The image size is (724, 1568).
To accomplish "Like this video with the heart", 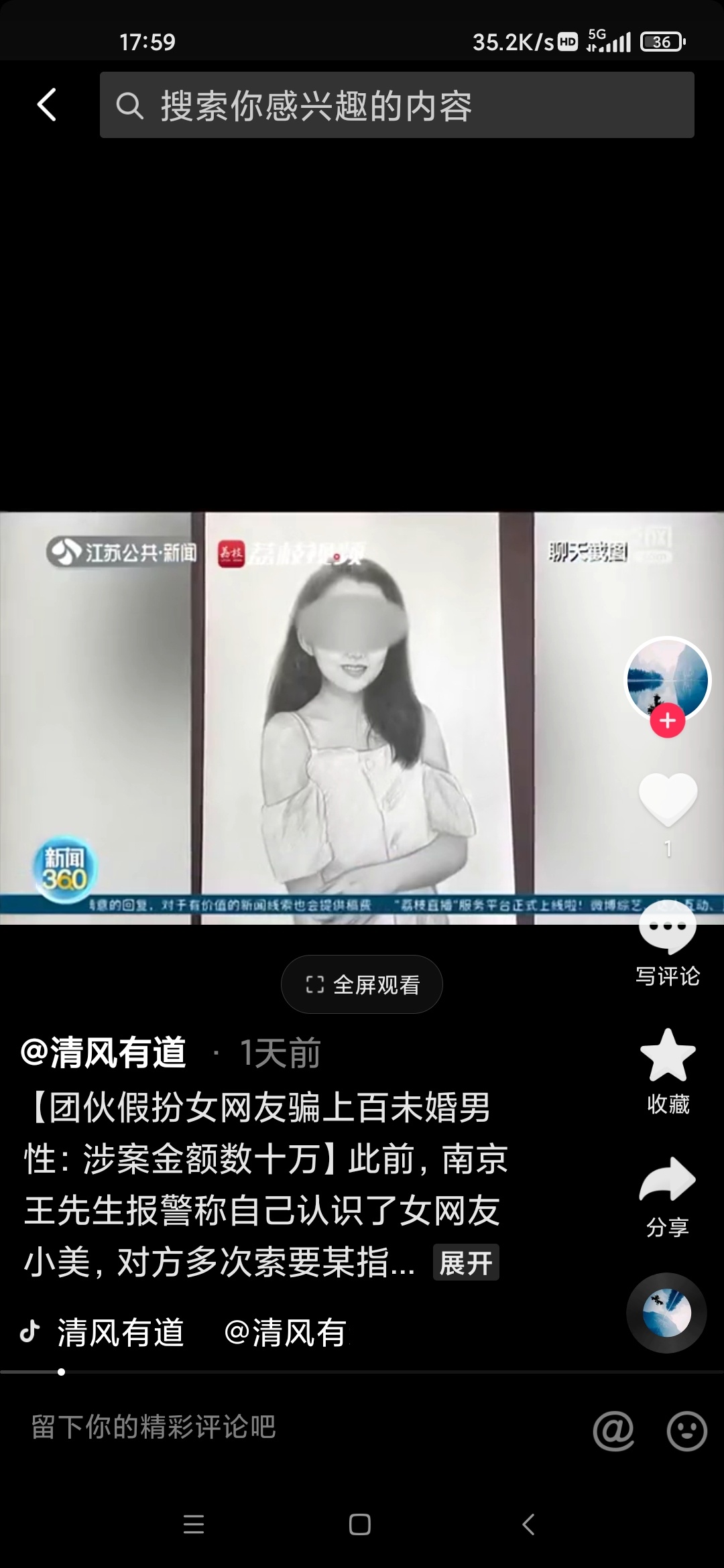I will click(668, 799).
